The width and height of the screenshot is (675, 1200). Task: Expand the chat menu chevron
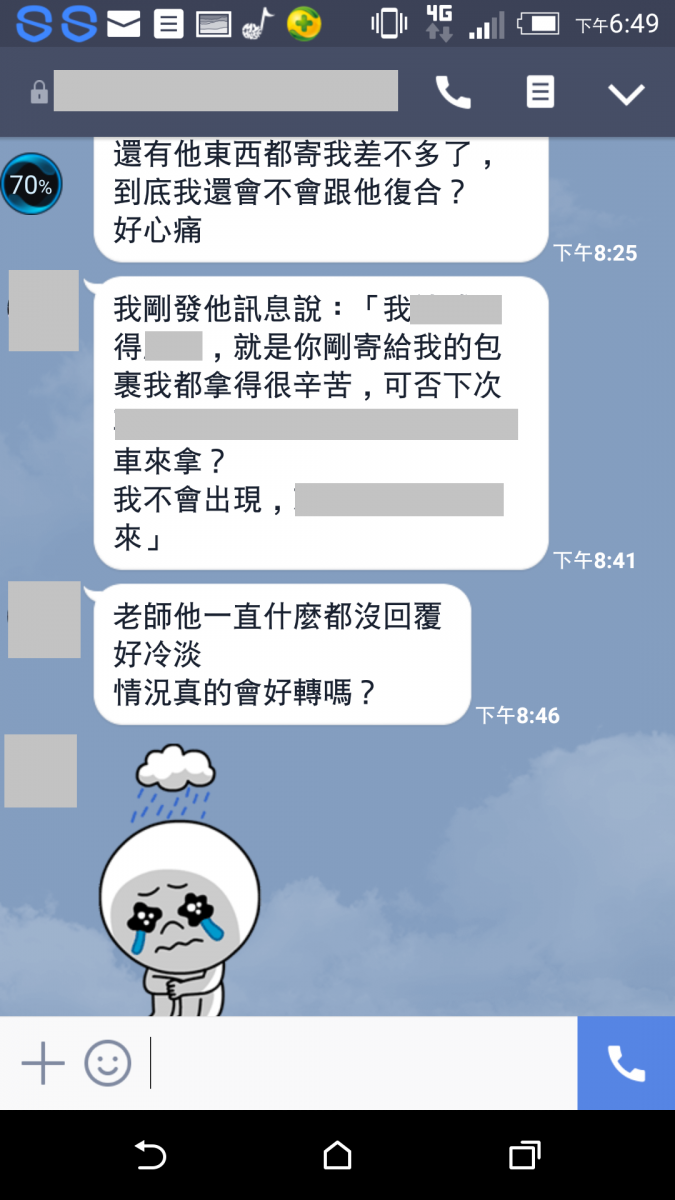point(627,94)
